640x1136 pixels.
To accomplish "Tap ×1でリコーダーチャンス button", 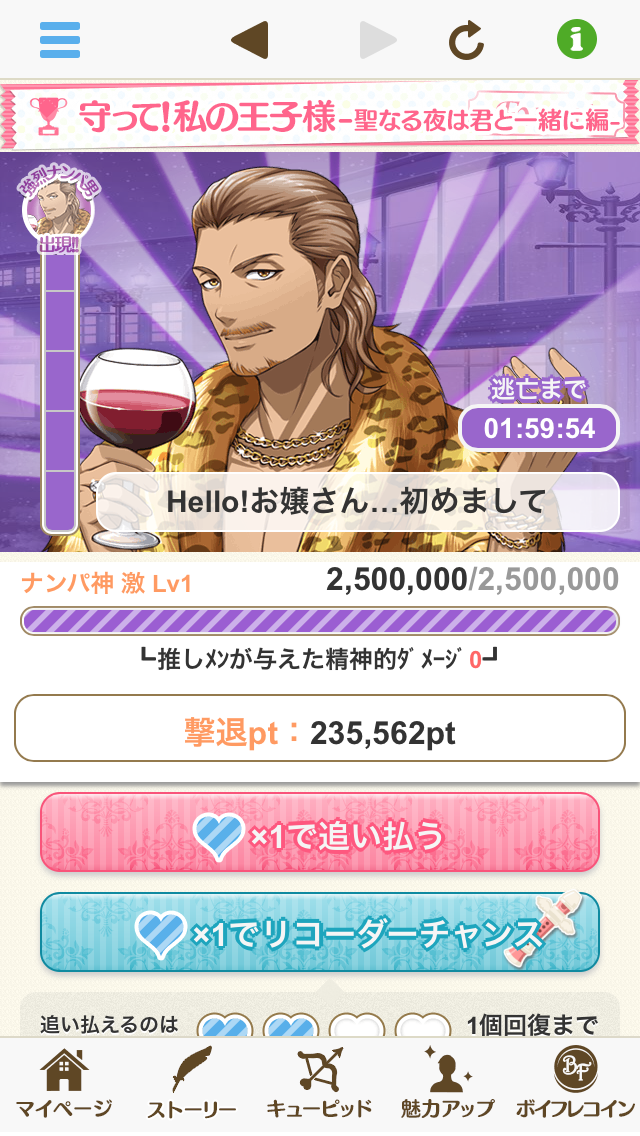I will coord(320,932).
